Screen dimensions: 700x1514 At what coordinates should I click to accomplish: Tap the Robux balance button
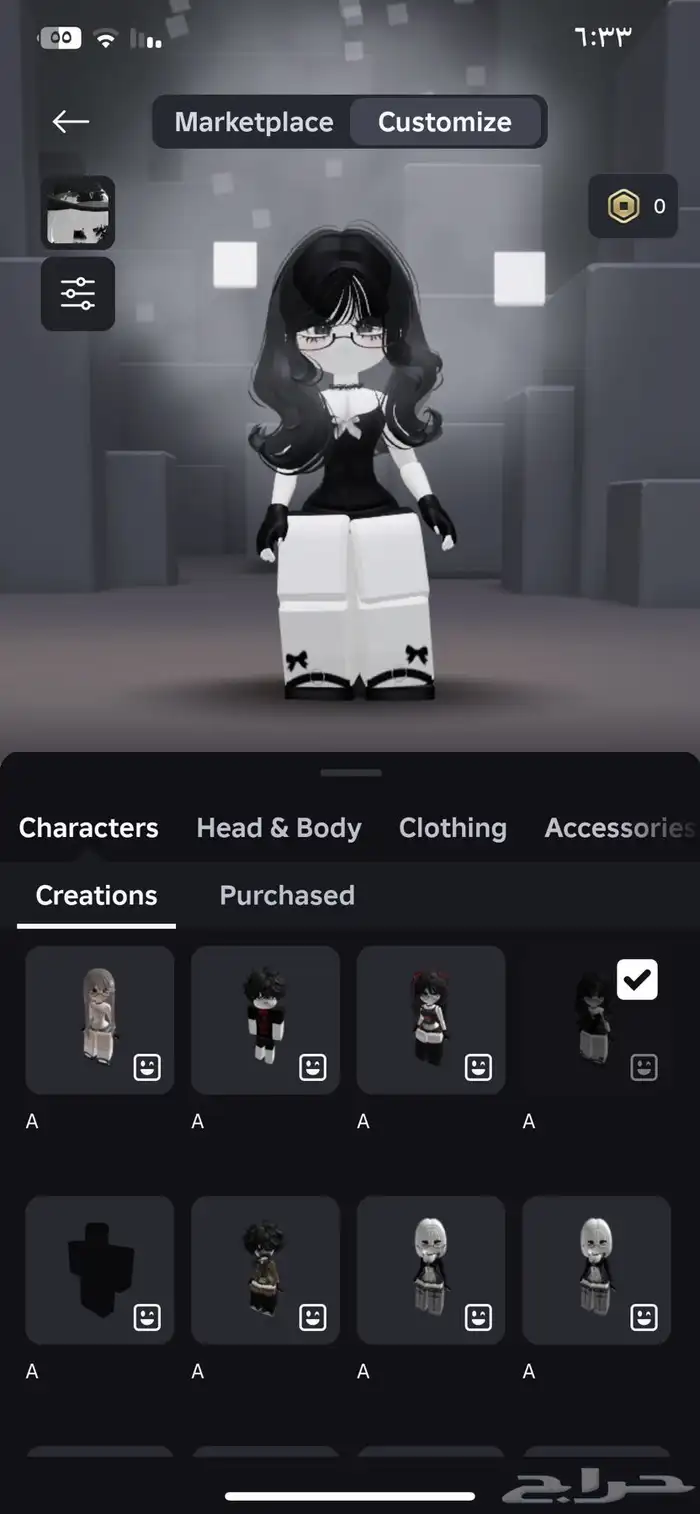(633, 206)
